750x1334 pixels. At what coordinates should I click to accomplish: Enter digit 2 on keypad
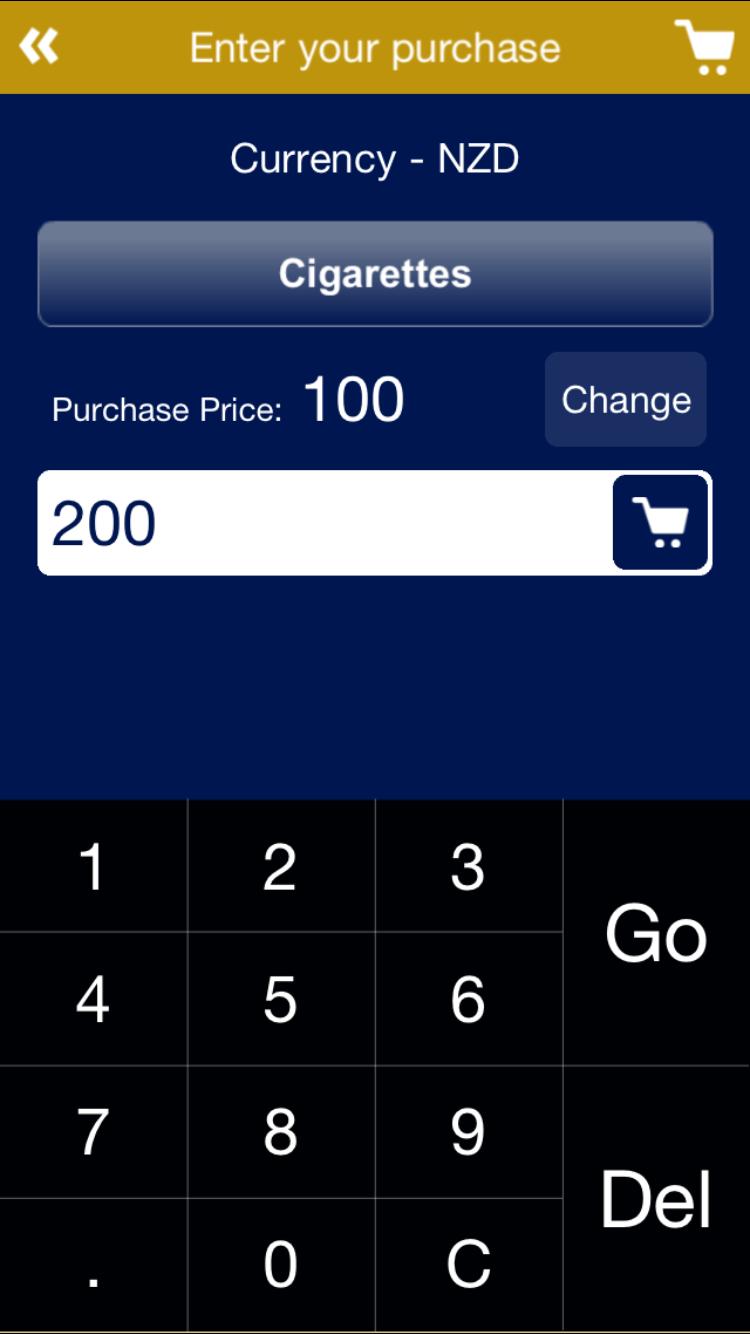click(x=280, y=867)
